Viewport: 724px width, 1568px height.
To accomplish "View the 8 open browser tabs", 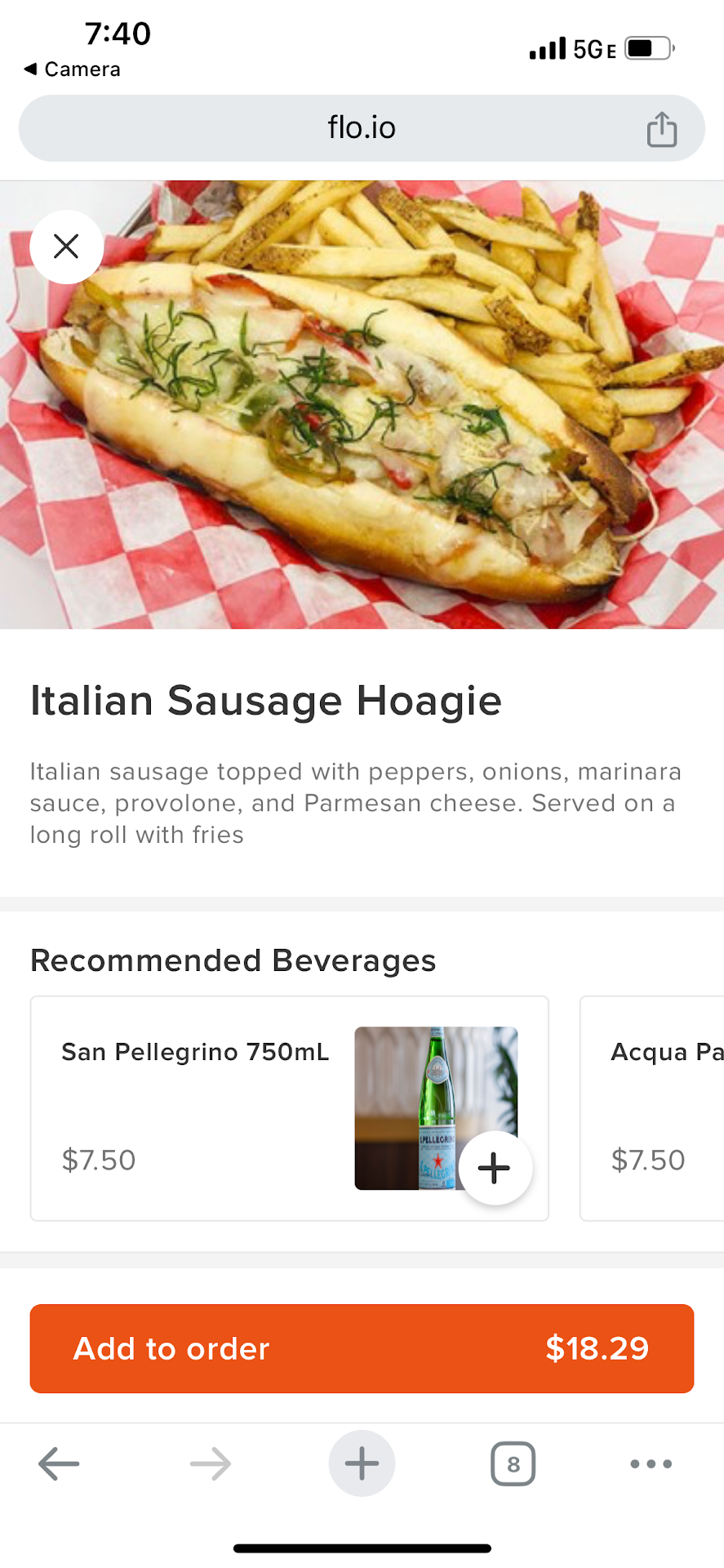I will [x=513, y=1463].
